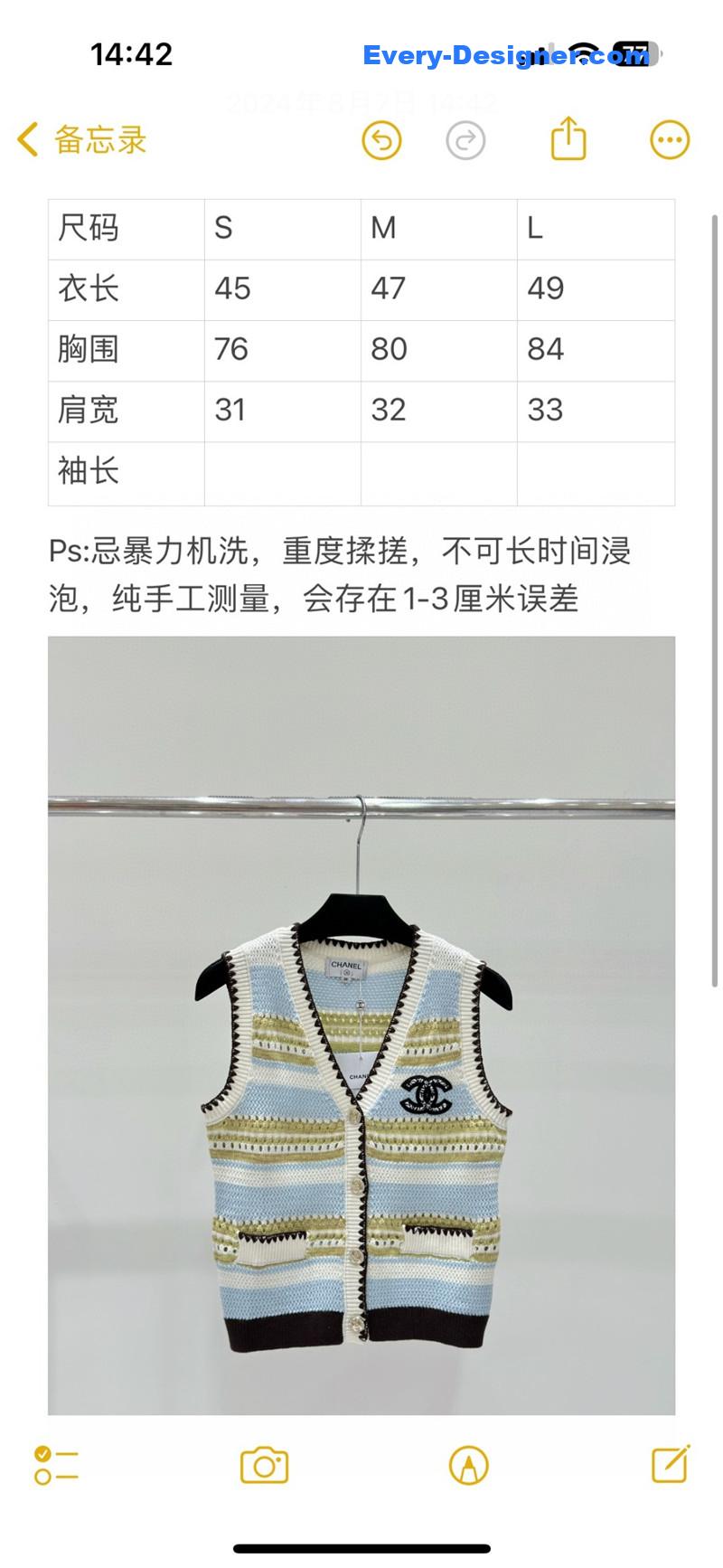The height and width of the screenshot is (1568, 723).
Task: Return to the 备忘录 notes list
Action: [x=99, y=138]
